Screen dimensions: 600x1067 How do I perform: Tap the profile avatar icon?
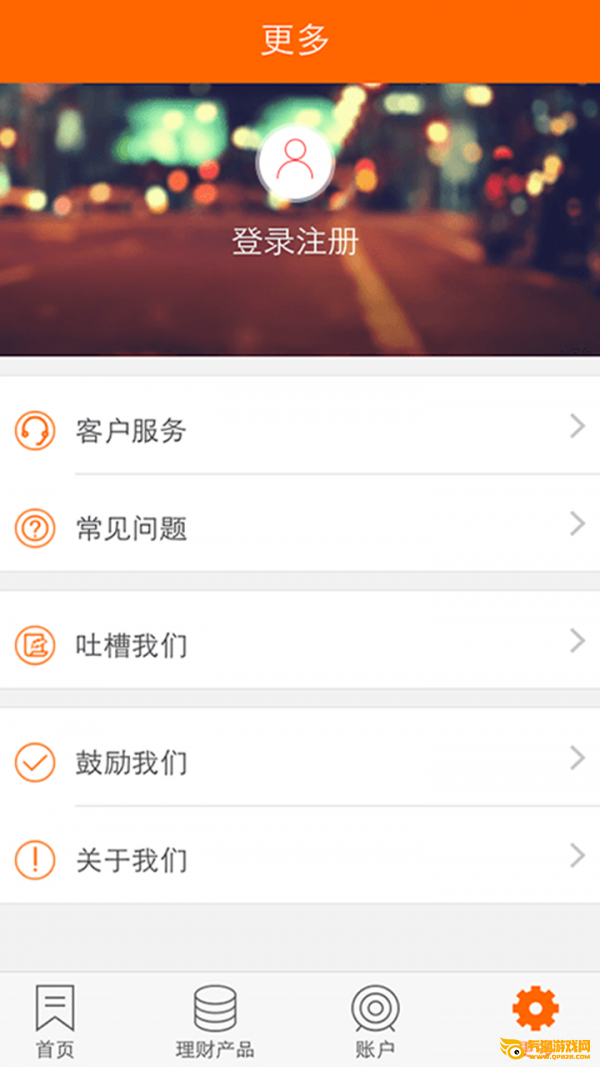click(295, 163)
